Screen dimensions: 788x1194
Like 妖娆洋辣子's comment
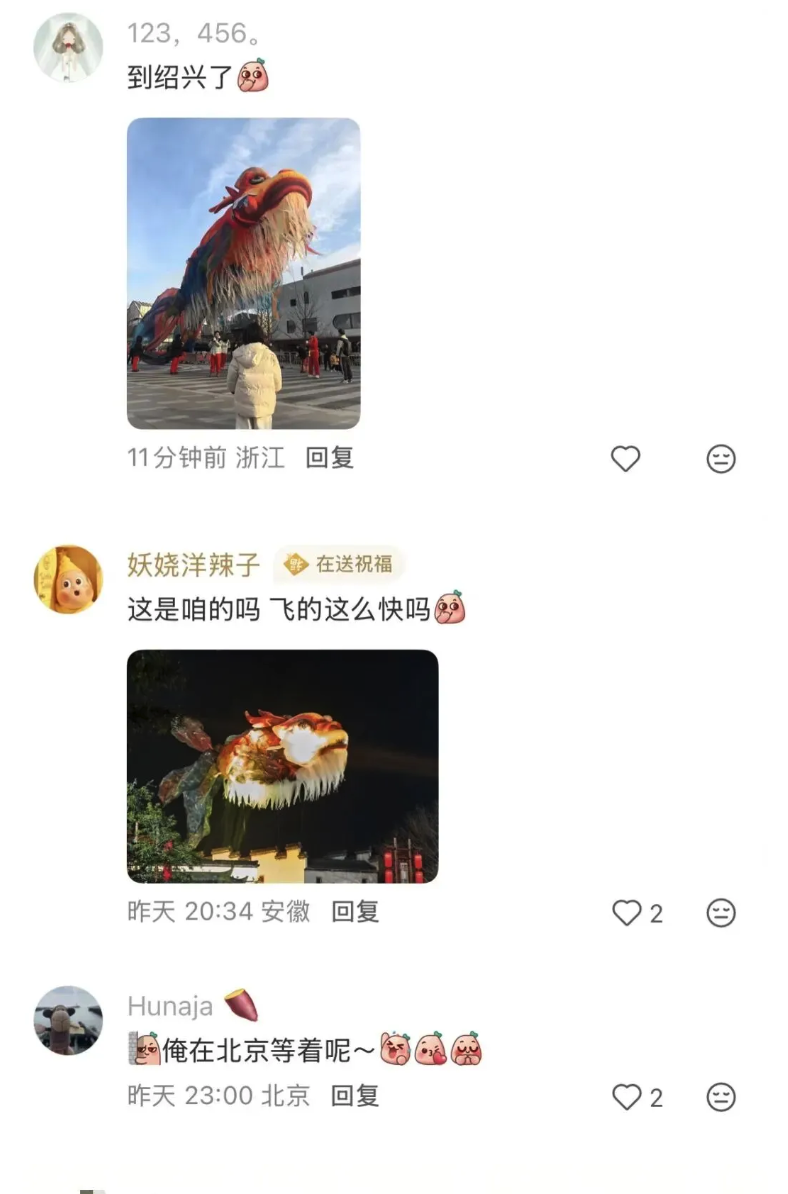pyautogui.click(x=627, y=913)
